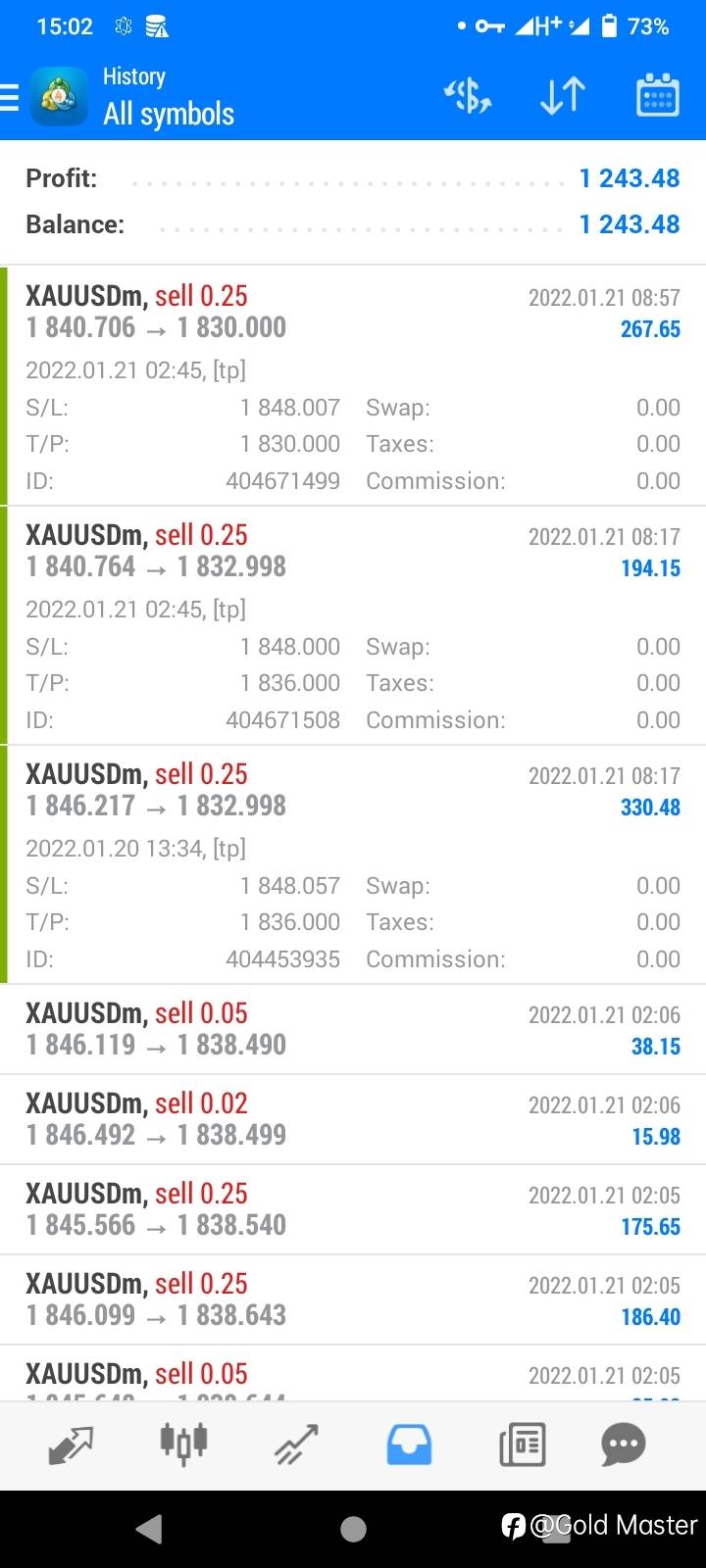Collapse the trade with ID 404453935
706x1568 pixels.
coord(353,864)
